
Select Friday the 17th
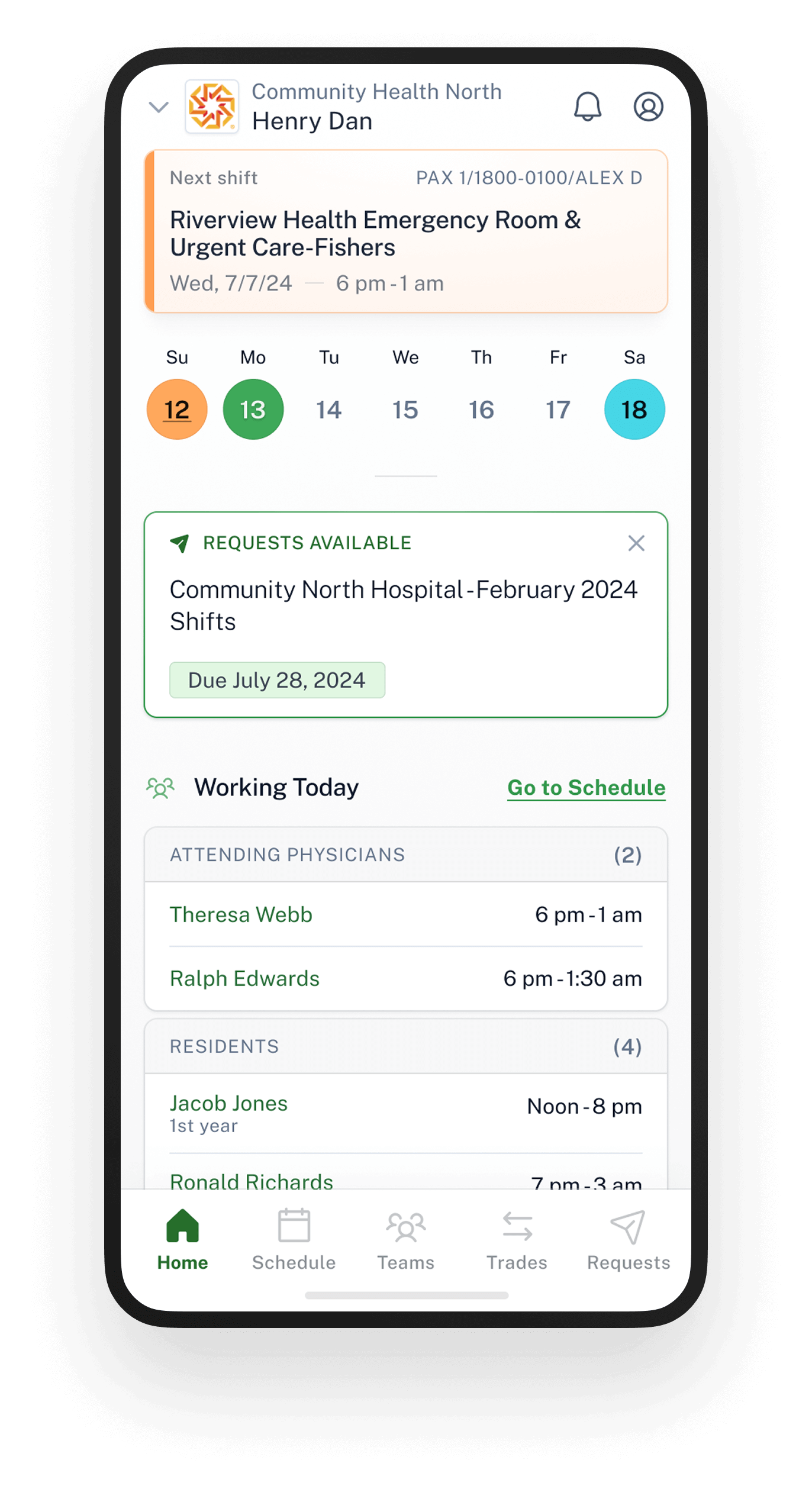558,410
